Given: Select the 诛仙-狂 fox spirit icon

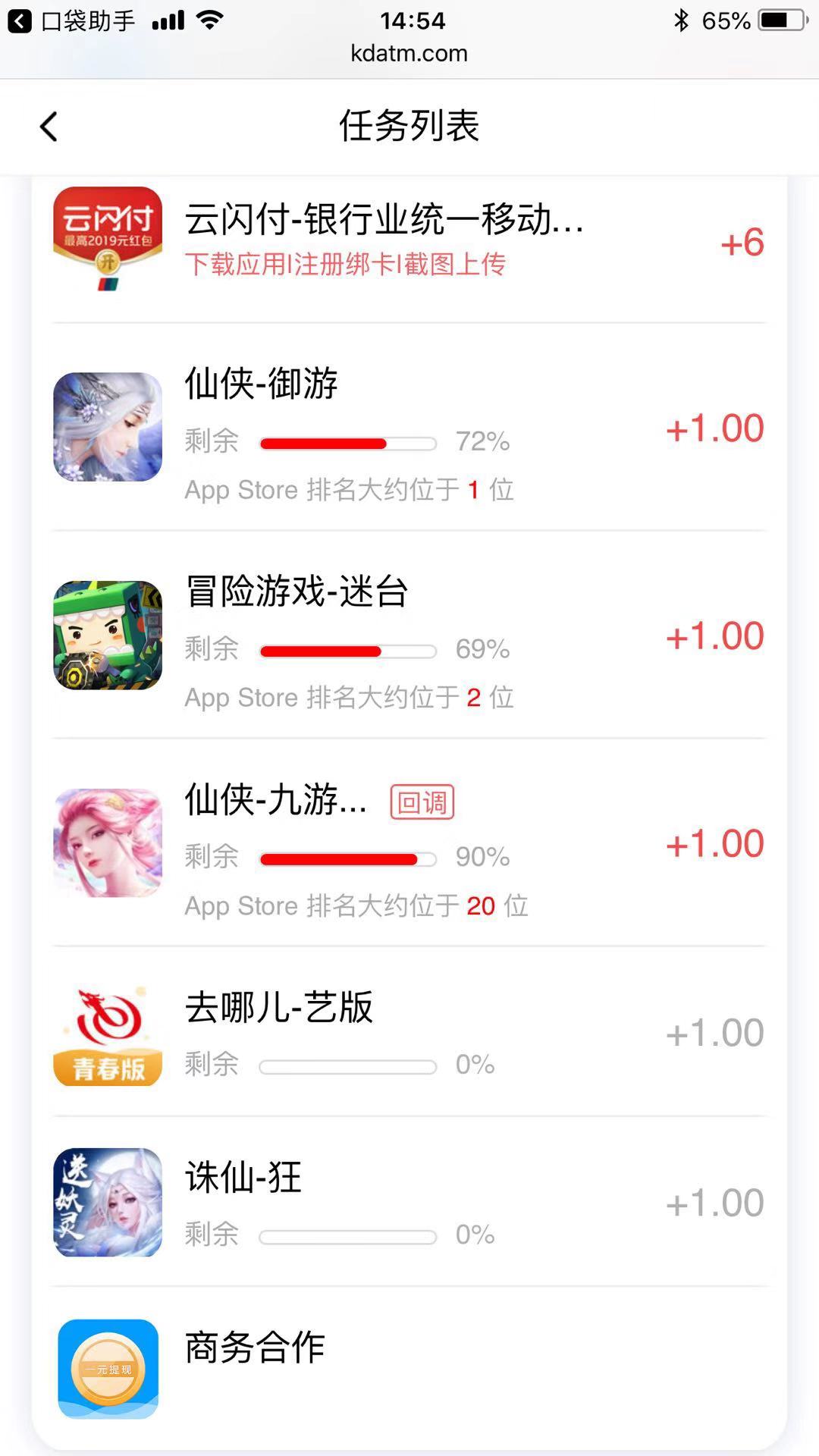Looking at the screenshot, I should click(108, 1202).
